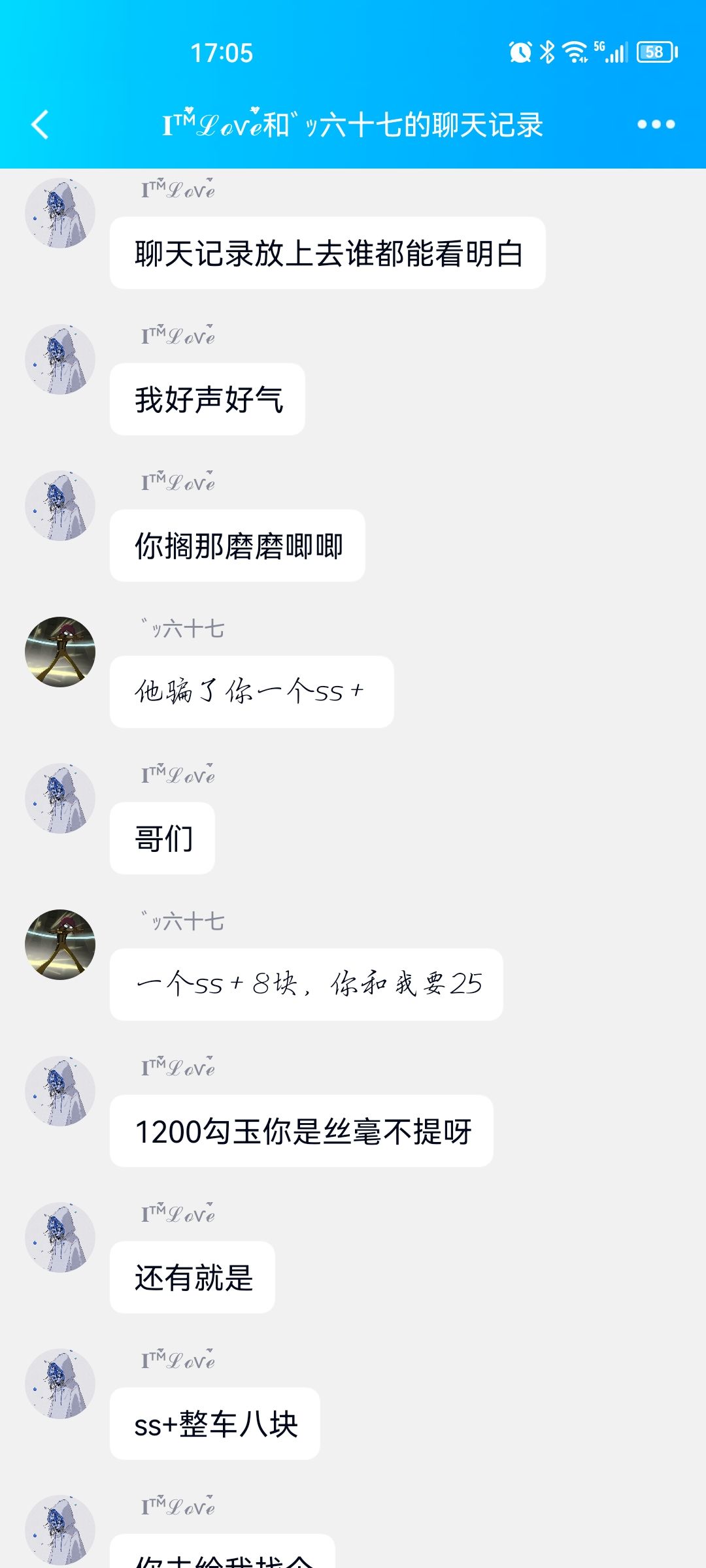Viewport: 706px width, 1568px height.
Task: Tap the back arrow to exit chat history
Action: [x=41, y=124]
